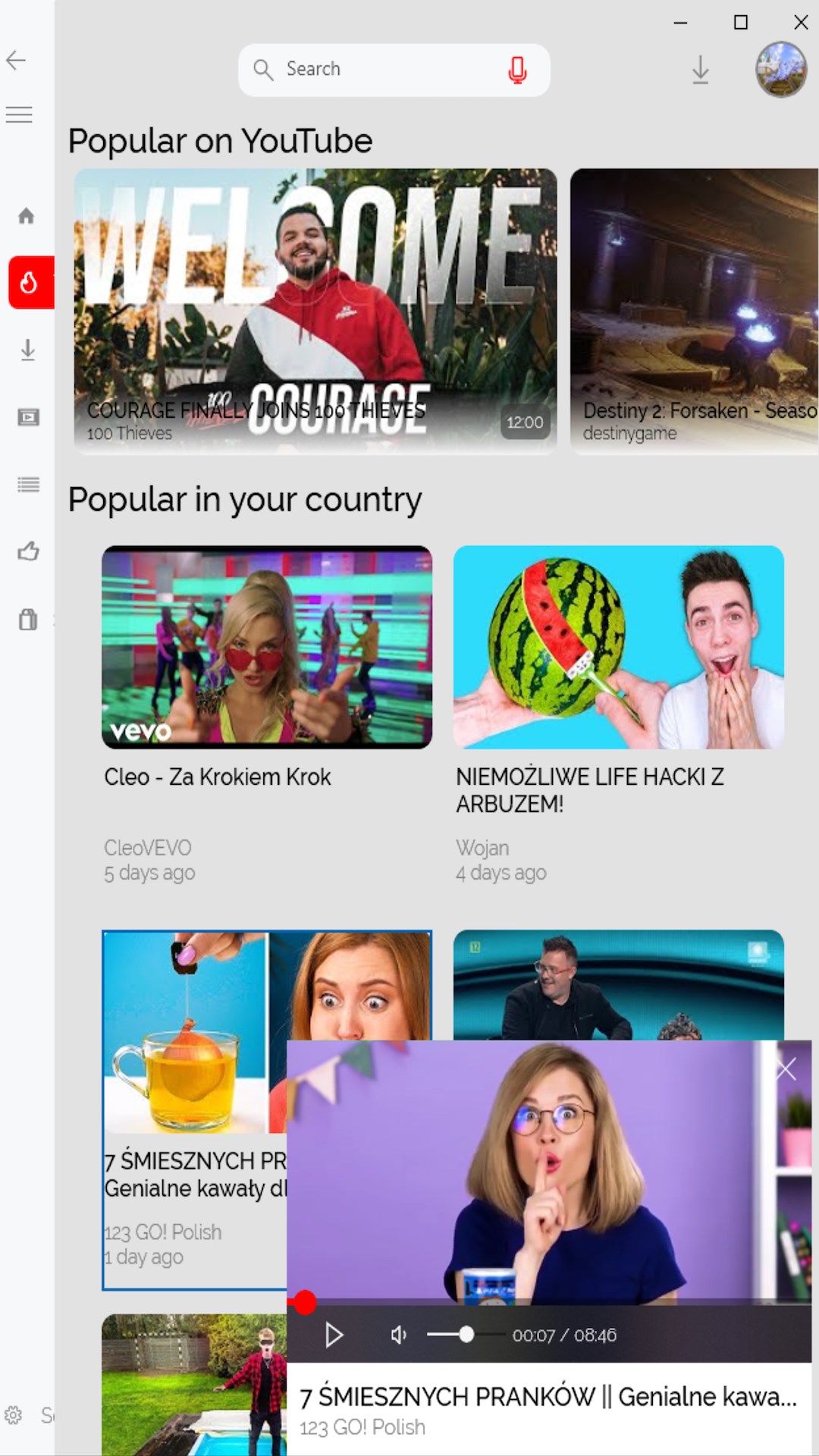Open the subscriptions tab in the sidebar
Screen dimensions: 819x1456
pyautogui.click(x=28, y=417)
